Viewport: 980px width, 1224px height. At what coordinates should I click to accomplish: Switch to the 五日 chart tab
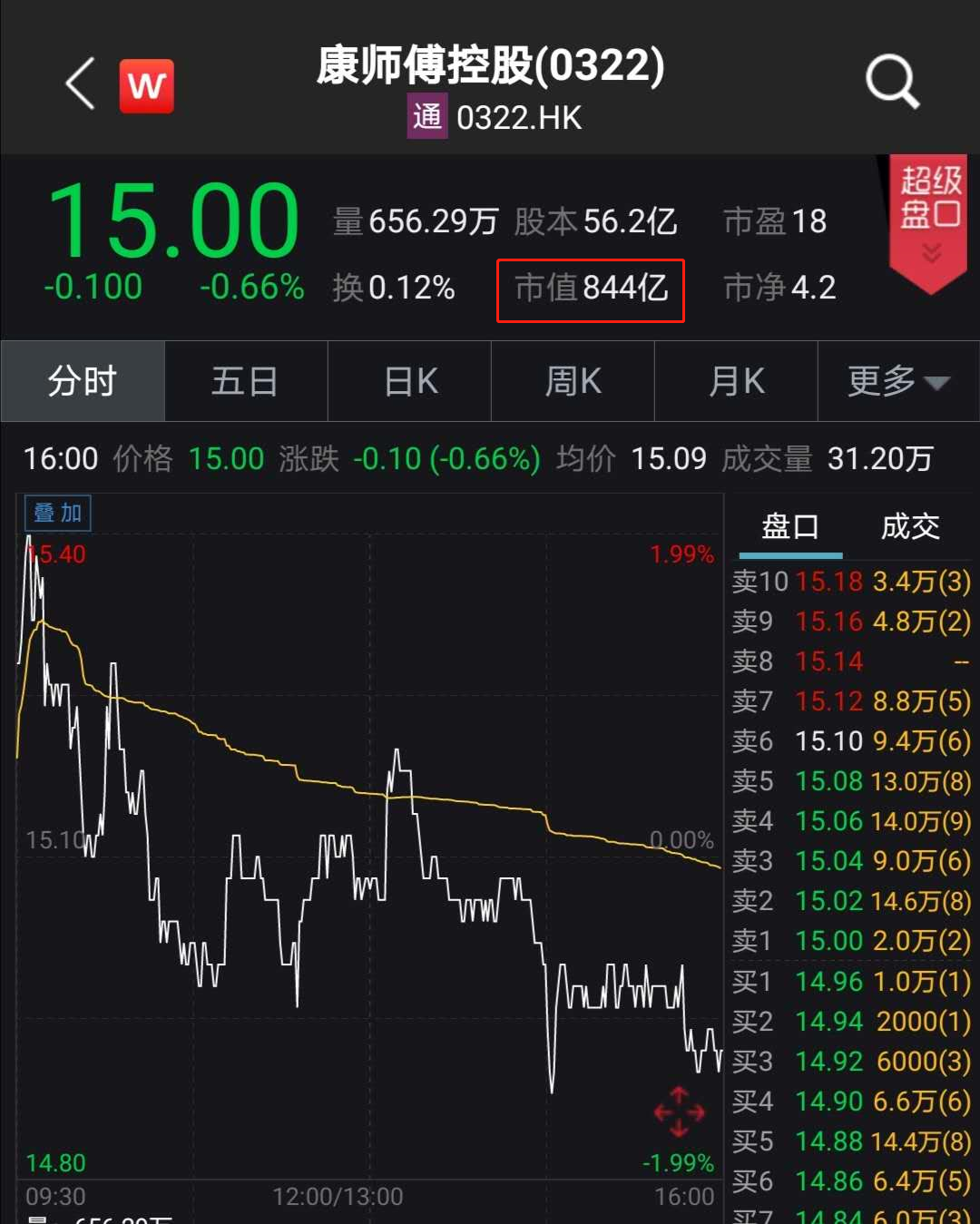click(245, 381)
